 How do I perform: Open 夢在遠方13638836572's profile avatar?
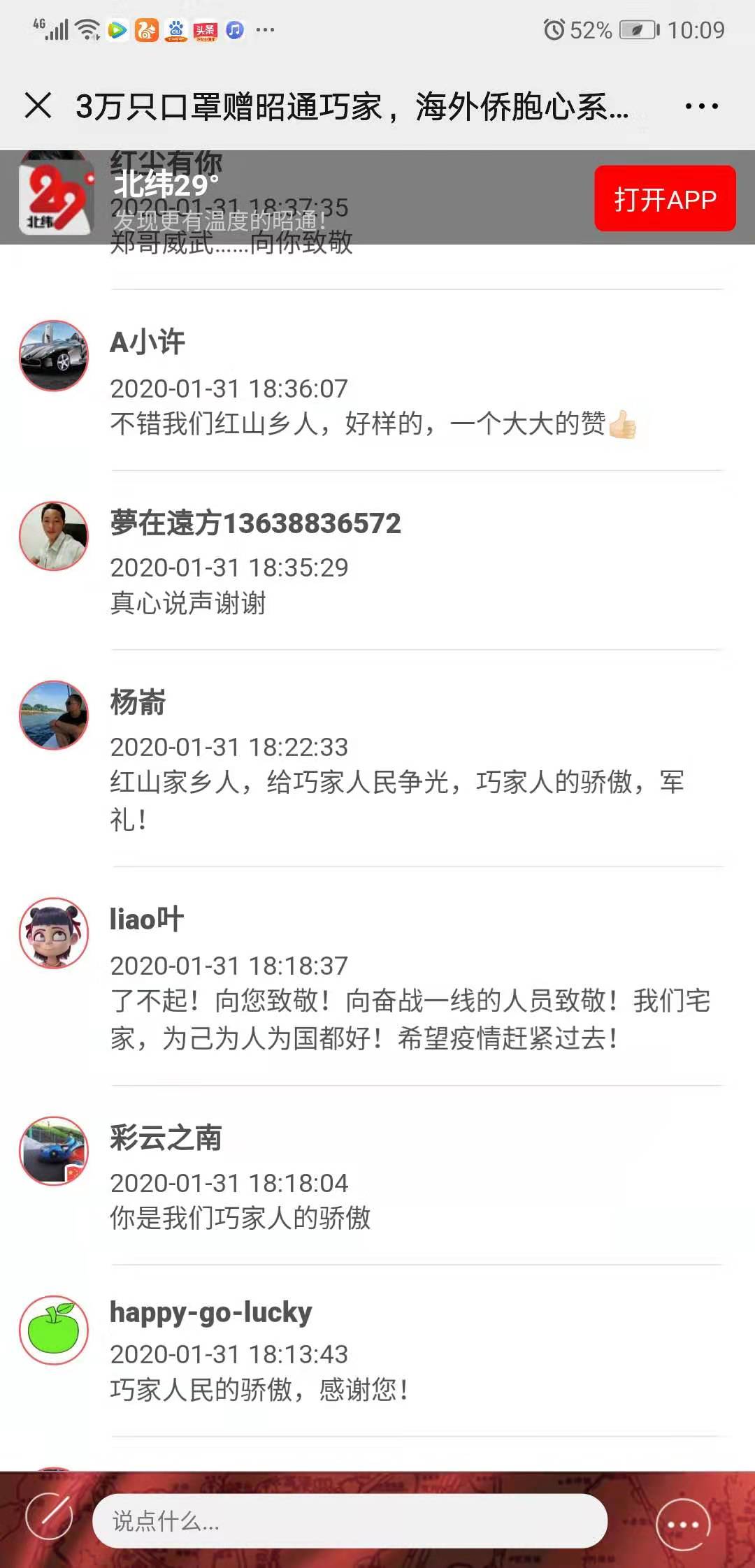(x=54, y=536)
